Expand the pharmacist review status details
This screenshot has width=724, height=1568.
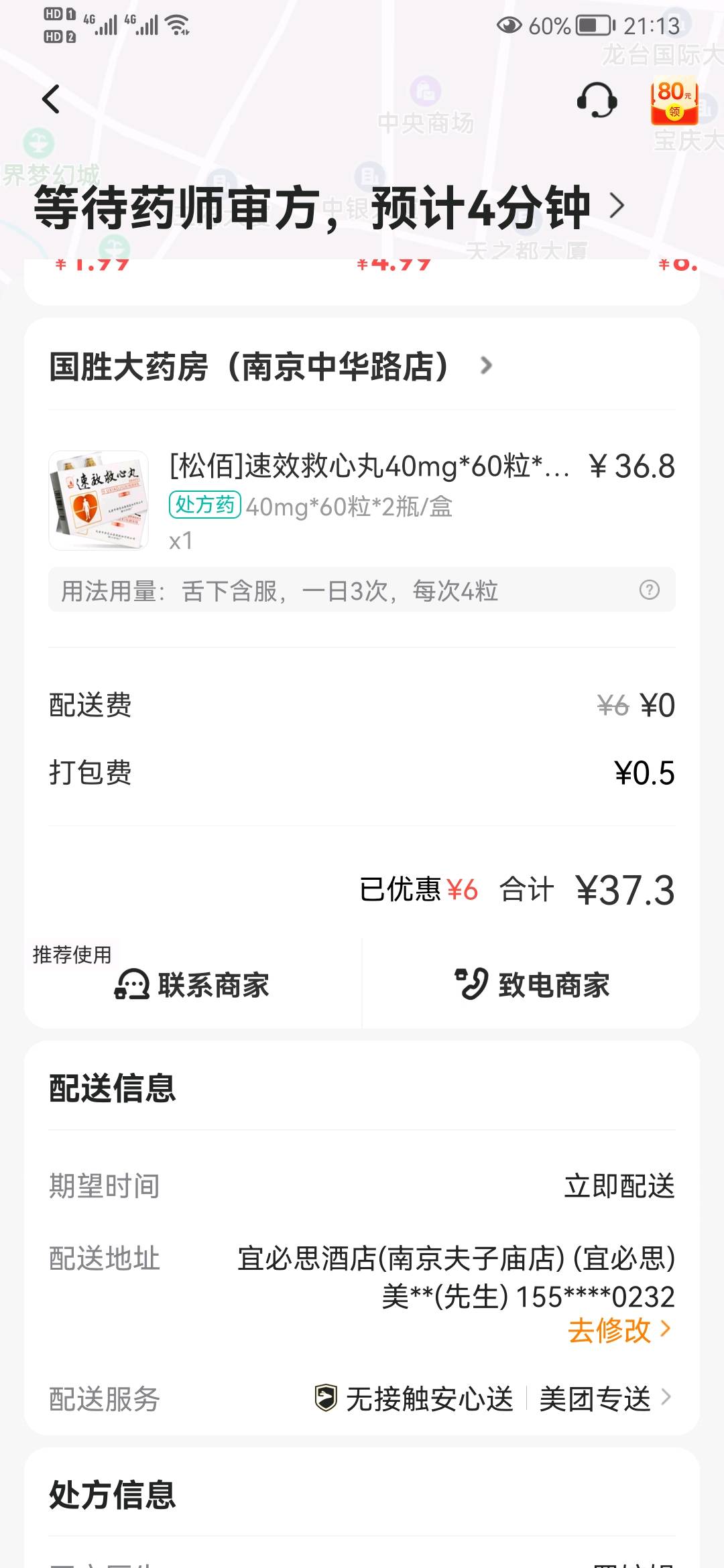click(x=616, y=206)
